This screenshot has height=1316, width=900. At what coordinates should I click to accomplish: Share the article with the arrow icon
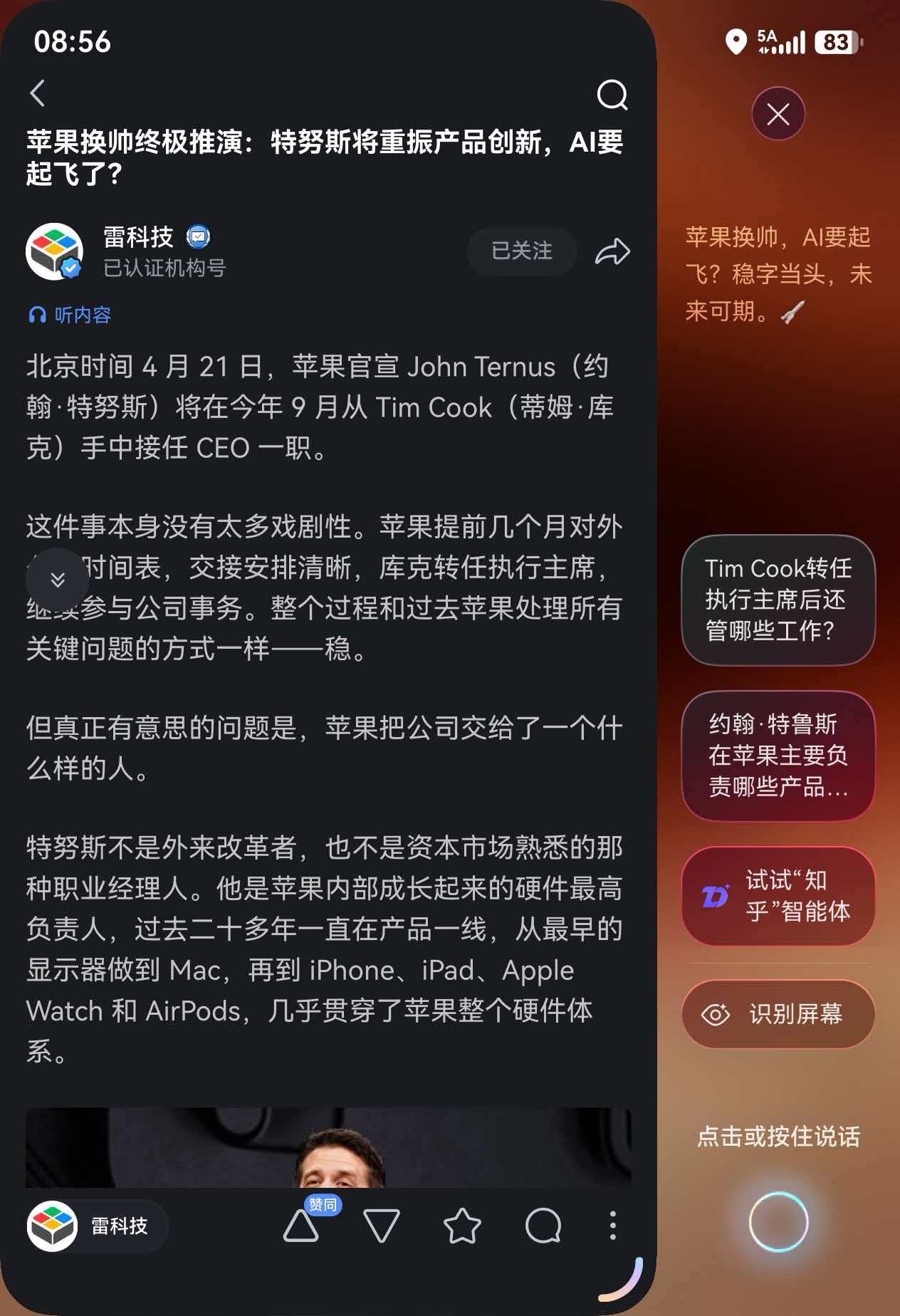point(612,251)
